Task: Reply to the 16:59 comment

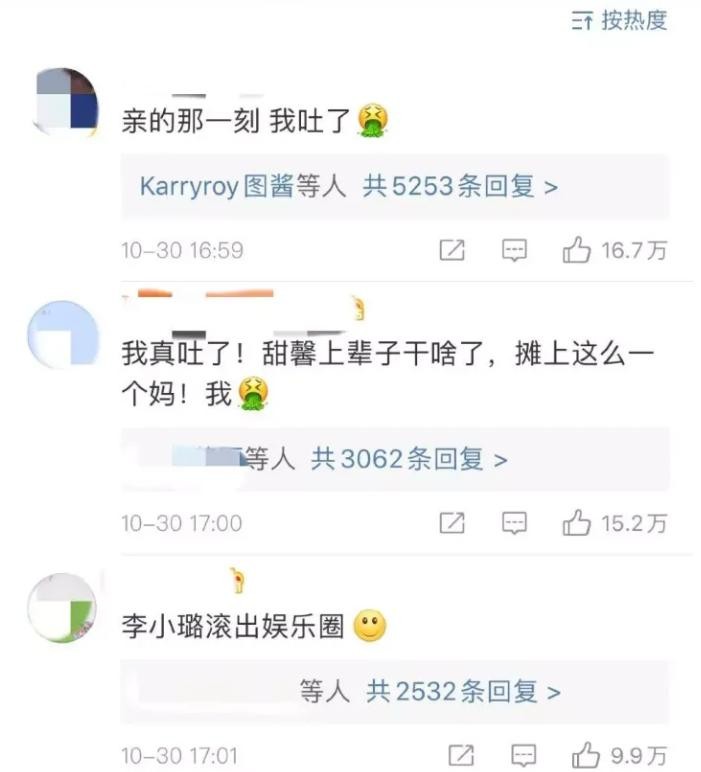Action: [x=514, y=251]
